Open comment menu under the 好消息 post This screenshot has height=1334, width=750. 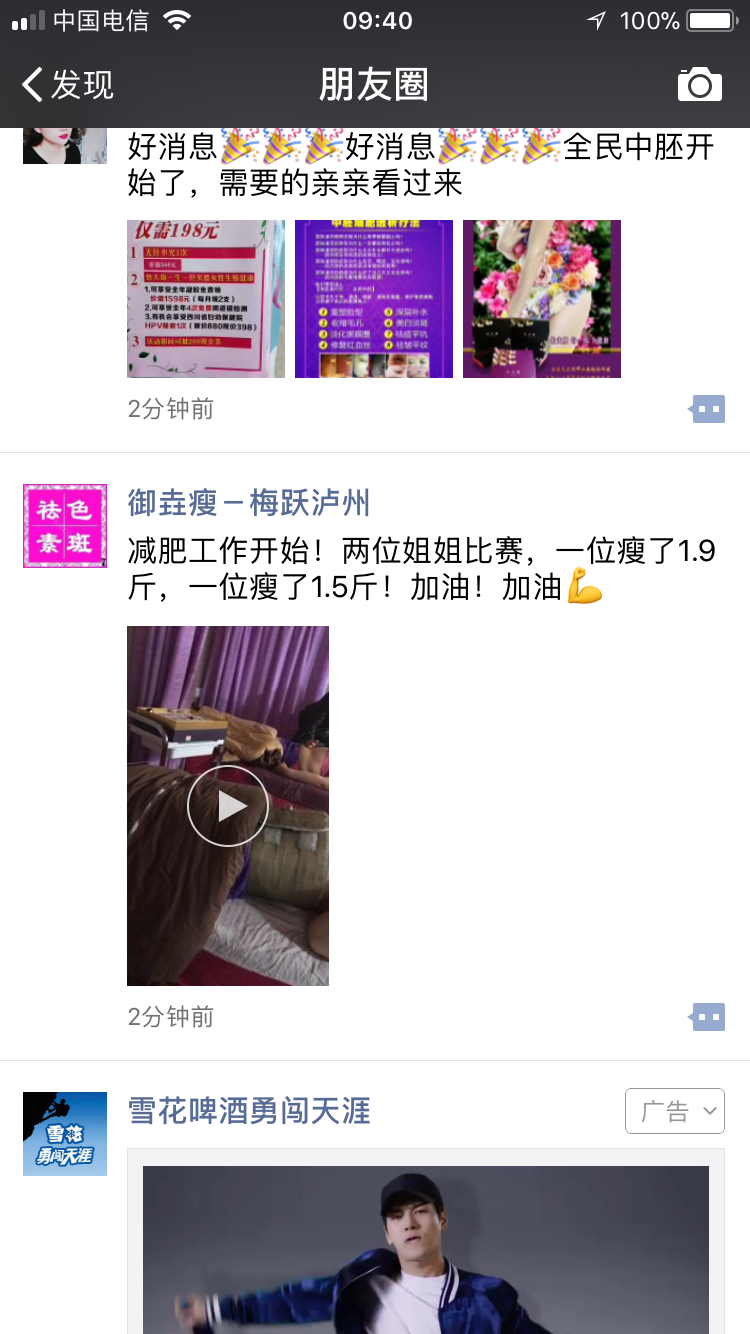tap(708, 409)
